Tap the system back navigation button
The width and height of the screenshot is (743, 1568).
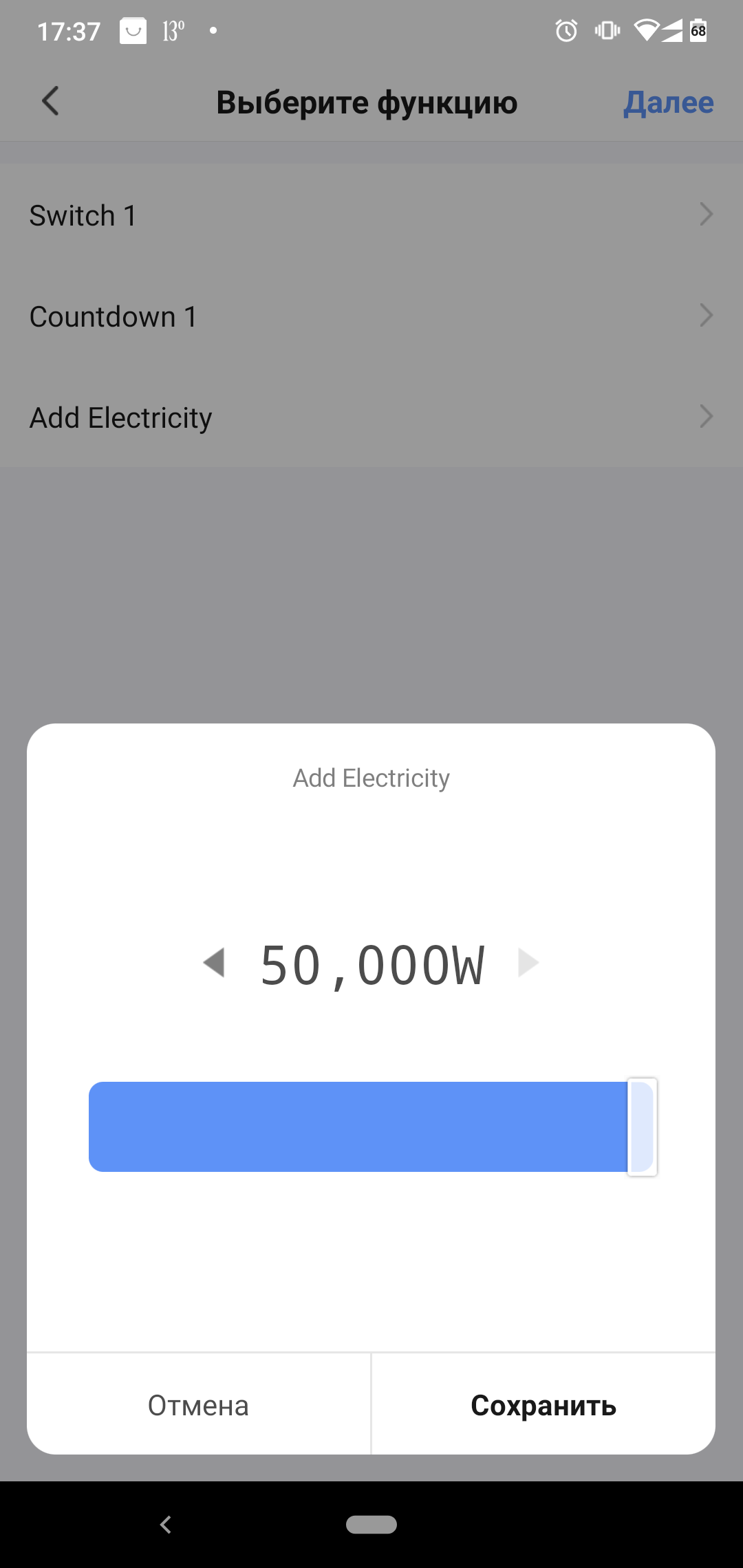(165, 1525)
